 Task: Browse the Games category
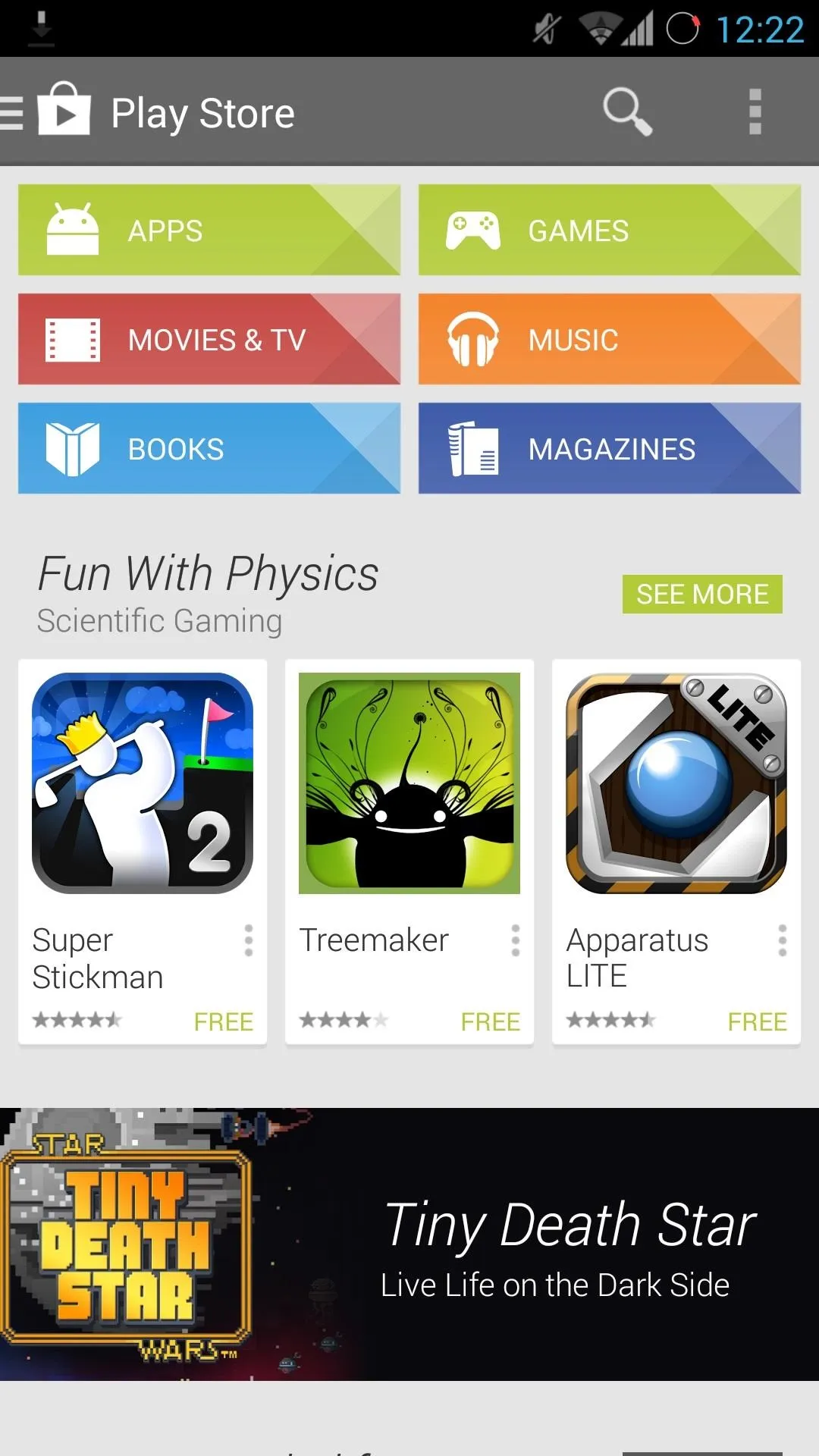[610, 230]
